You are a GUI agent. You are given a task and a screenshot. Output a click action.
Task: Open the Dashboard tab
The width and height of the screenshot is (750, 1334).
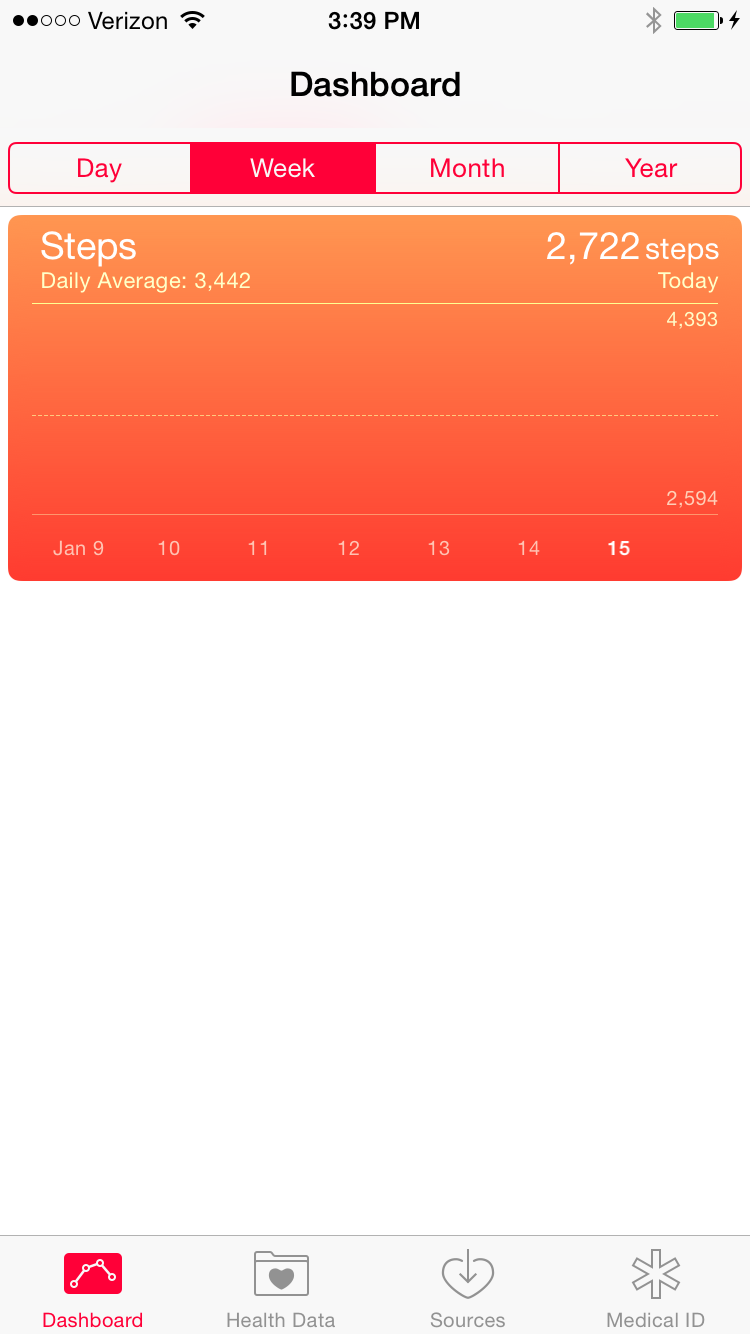(93, 1289)
